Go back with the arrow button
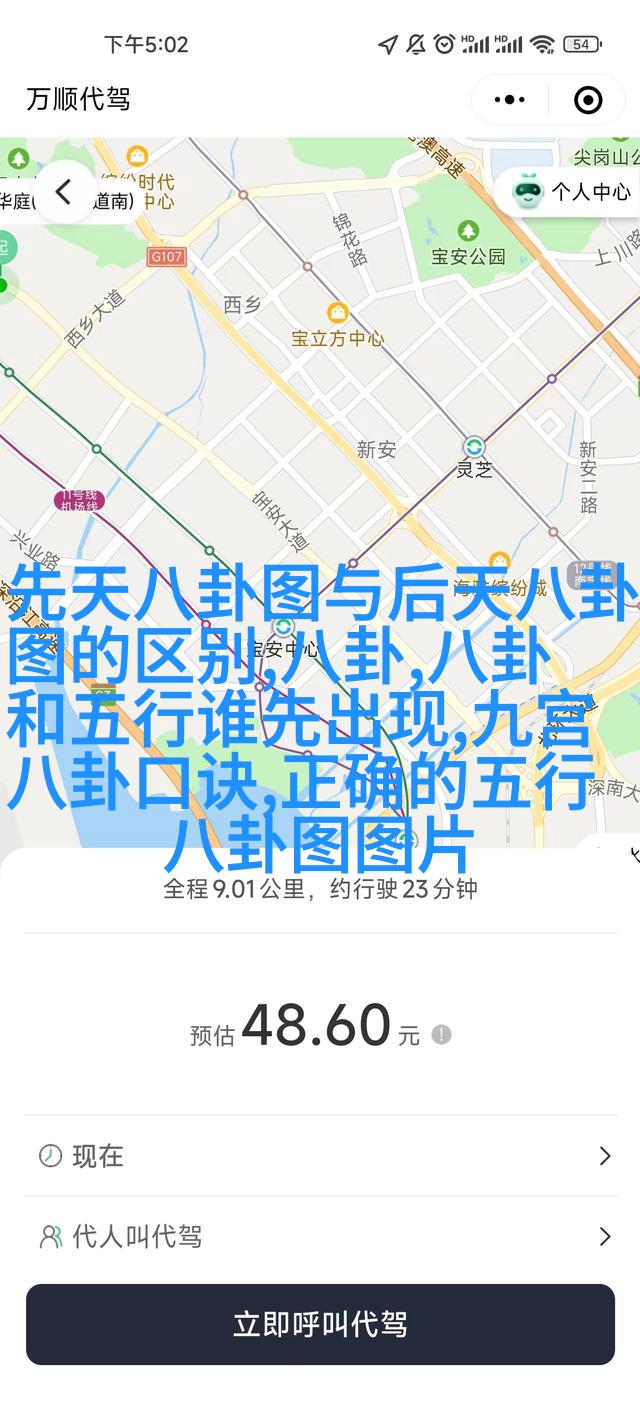This screenshot has width=640, height=1422. coord(64,192)
